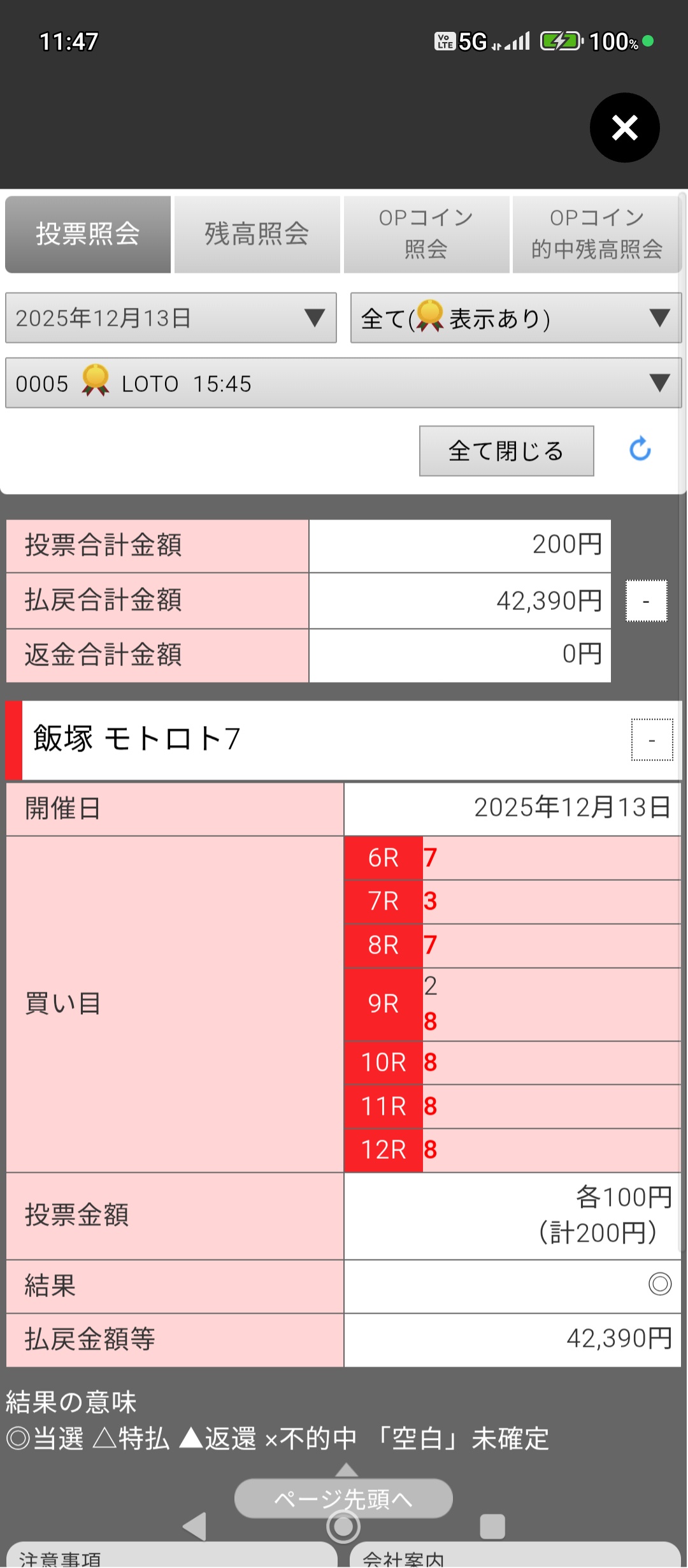Switch to OPコイン的中残高照会 tab

[596, 234]
